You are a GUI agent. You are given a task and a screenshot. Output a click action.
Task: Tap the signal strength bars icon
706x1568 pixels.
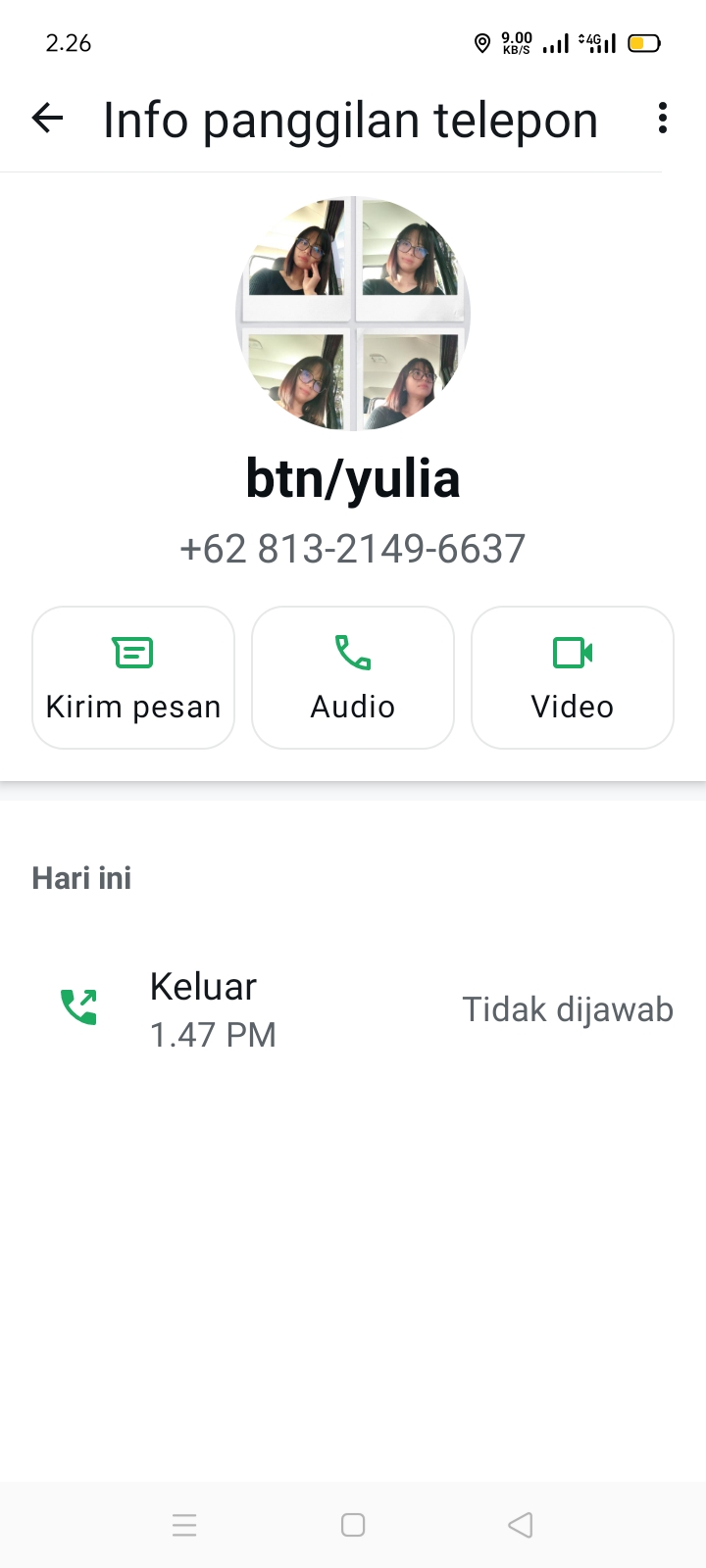(555, 43)
